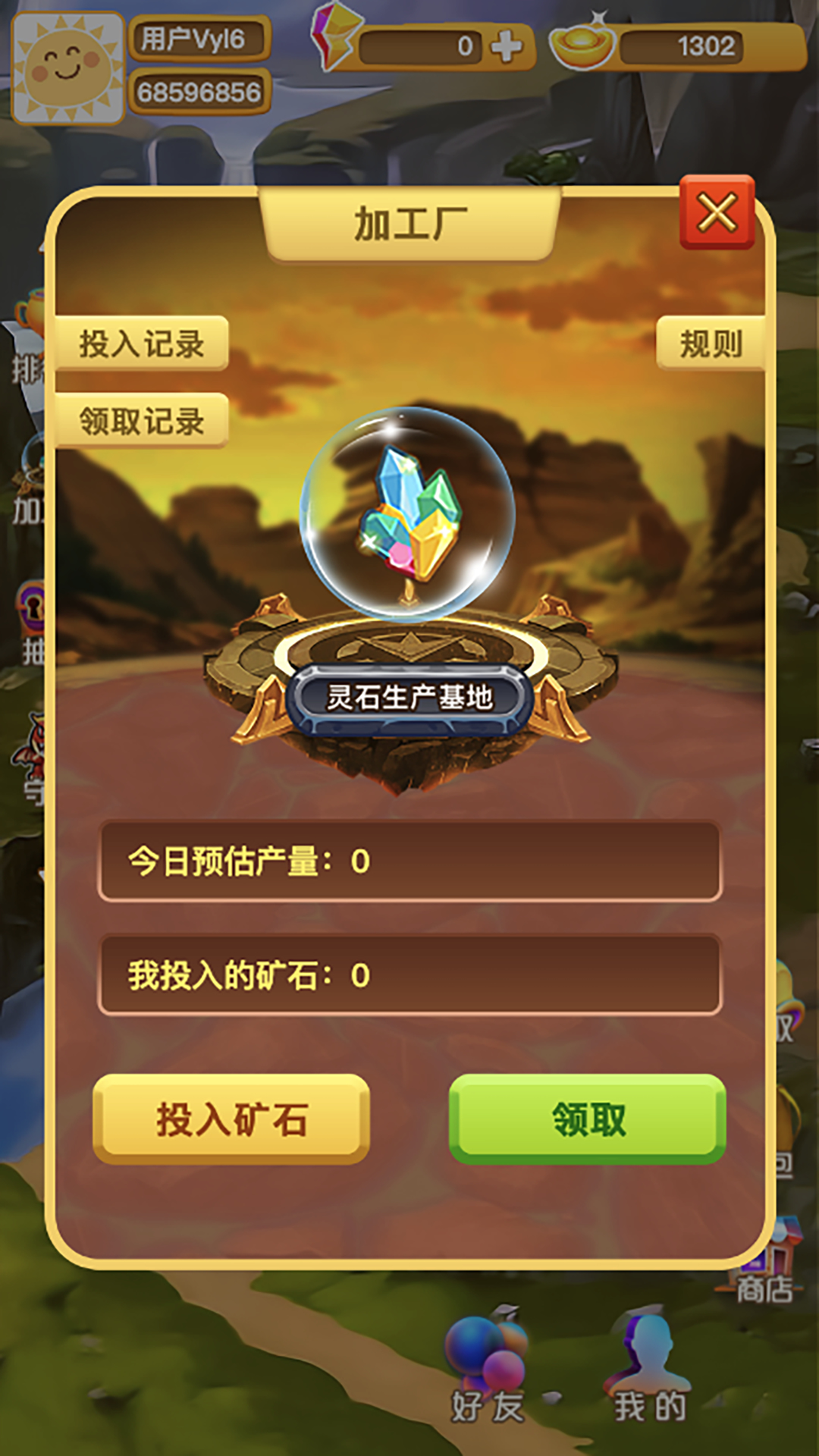Open 领取记录 records

pyautogui.click(x=142, y=421)
